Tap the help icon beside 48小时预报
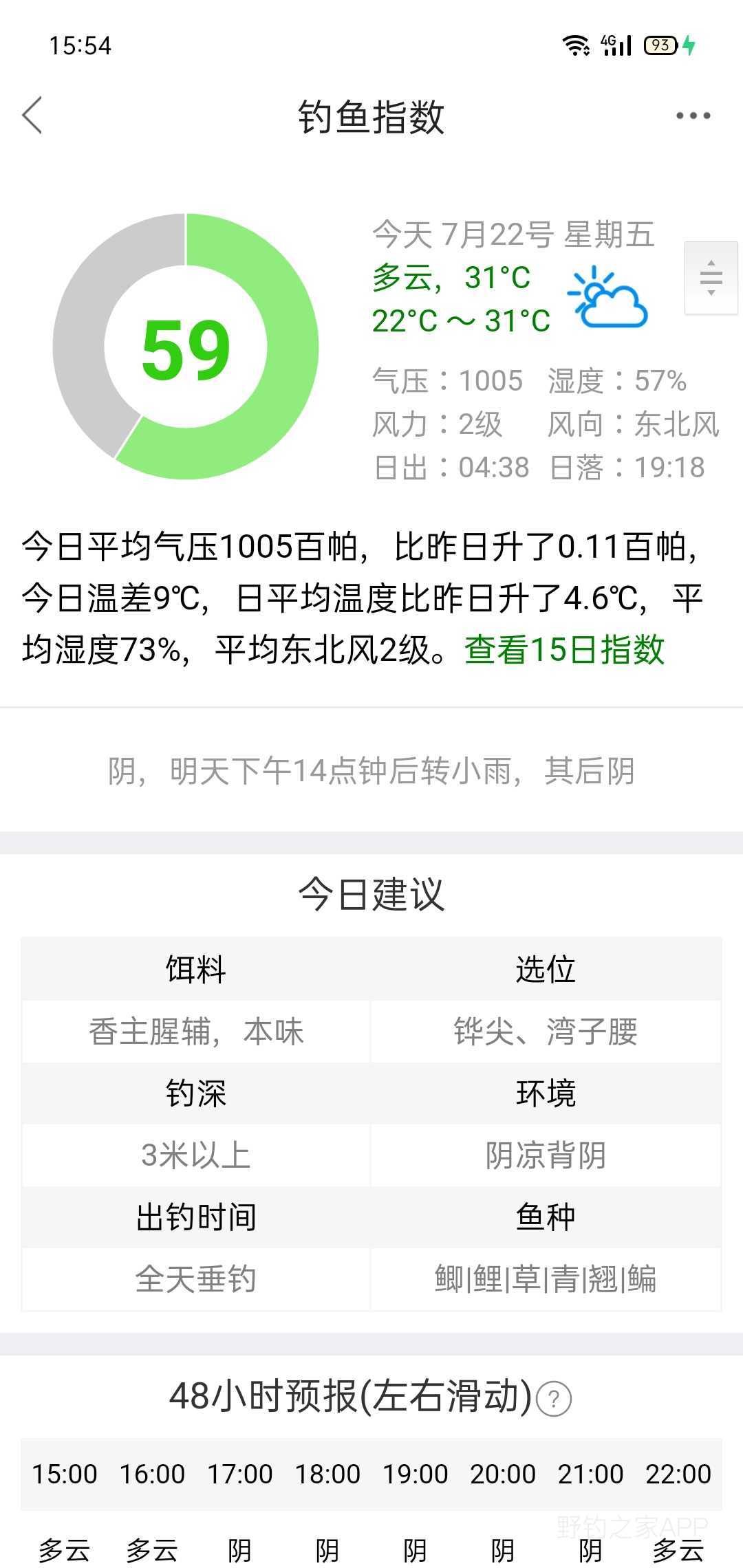Image resolution: width=743 pixels, height=1568 pixels. [x=553, y=1399]
